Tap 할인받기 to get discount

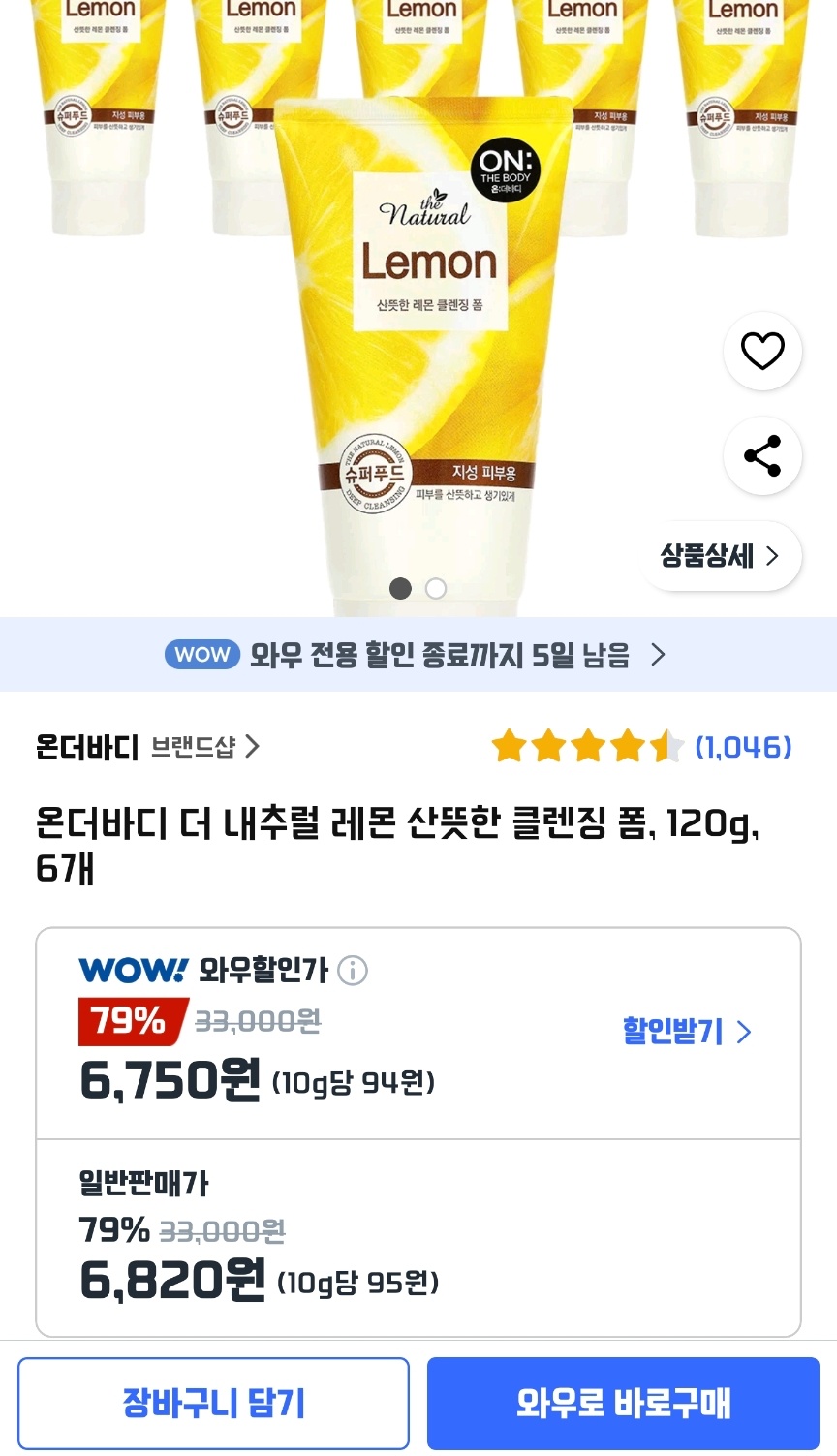pos(687,1032)
